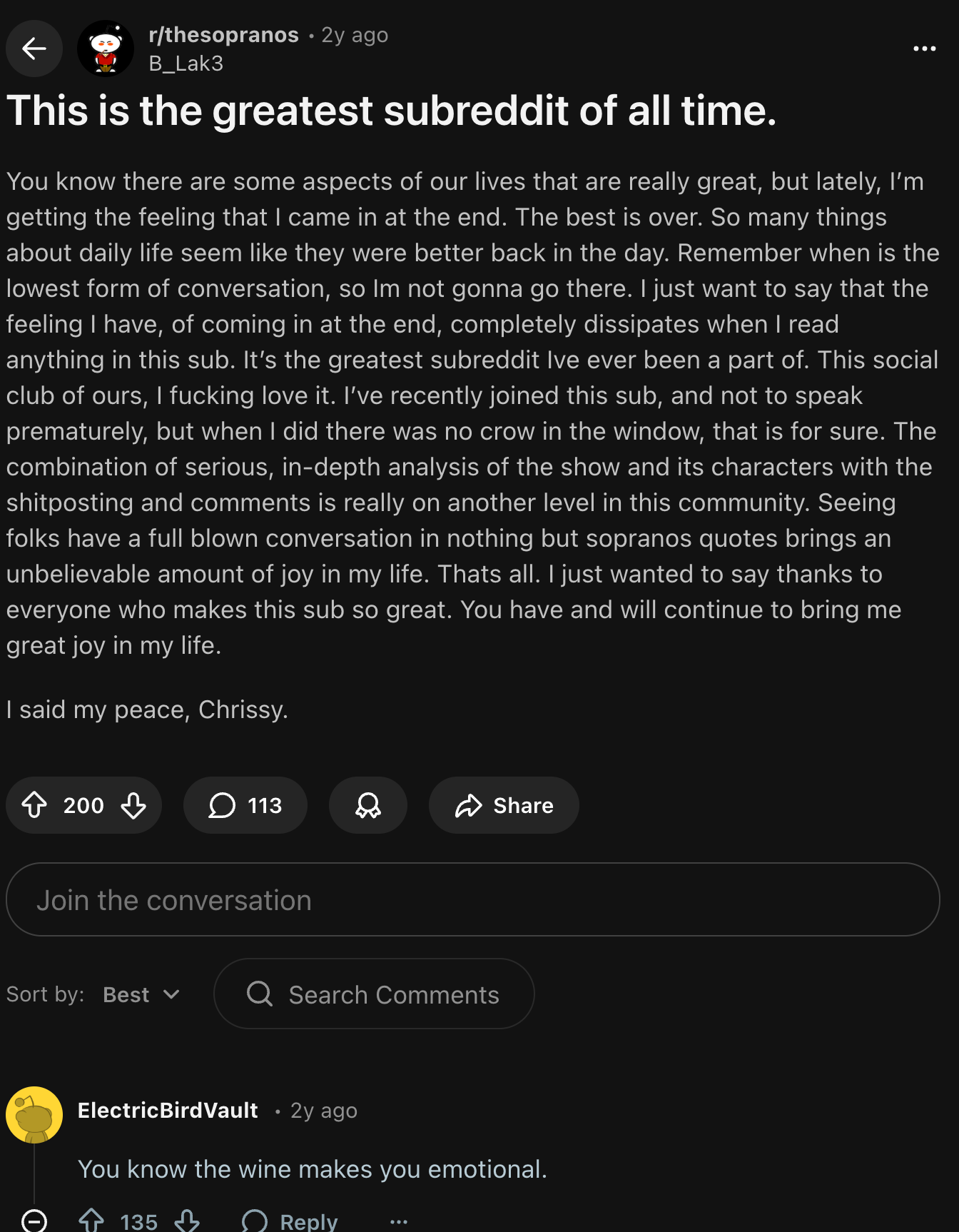
Task: Change the Best sort order
Action: (141, 994)
